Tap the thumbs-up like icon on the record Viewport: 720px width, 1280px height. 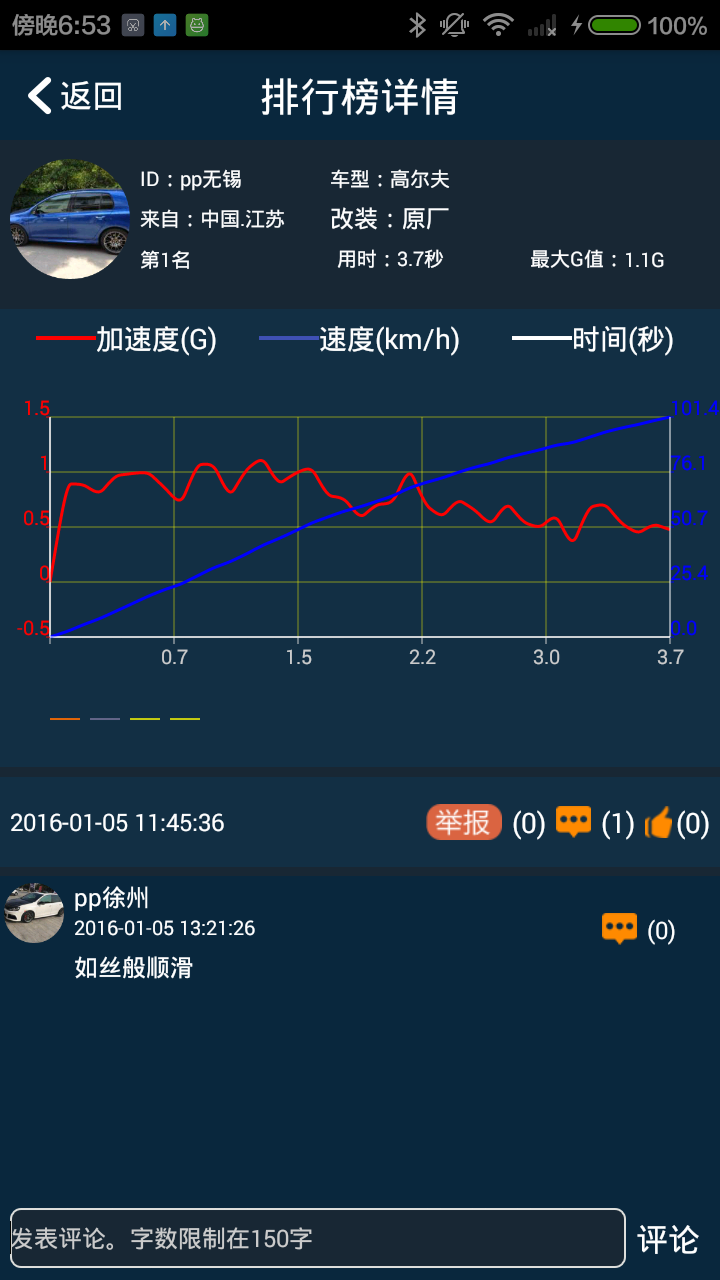tap(662, 822)
